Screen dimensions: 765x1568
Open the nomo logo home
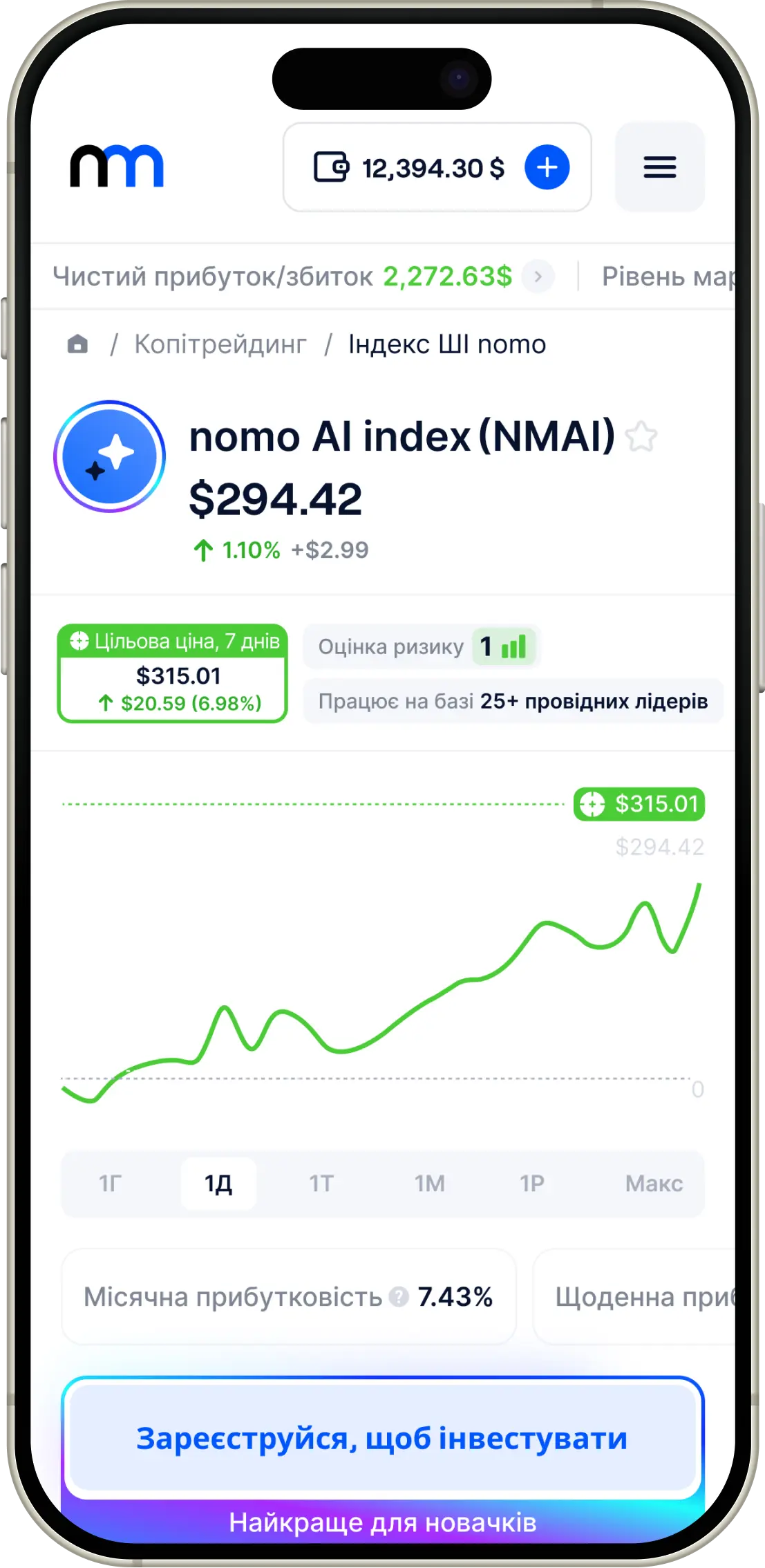pos(116,167)
